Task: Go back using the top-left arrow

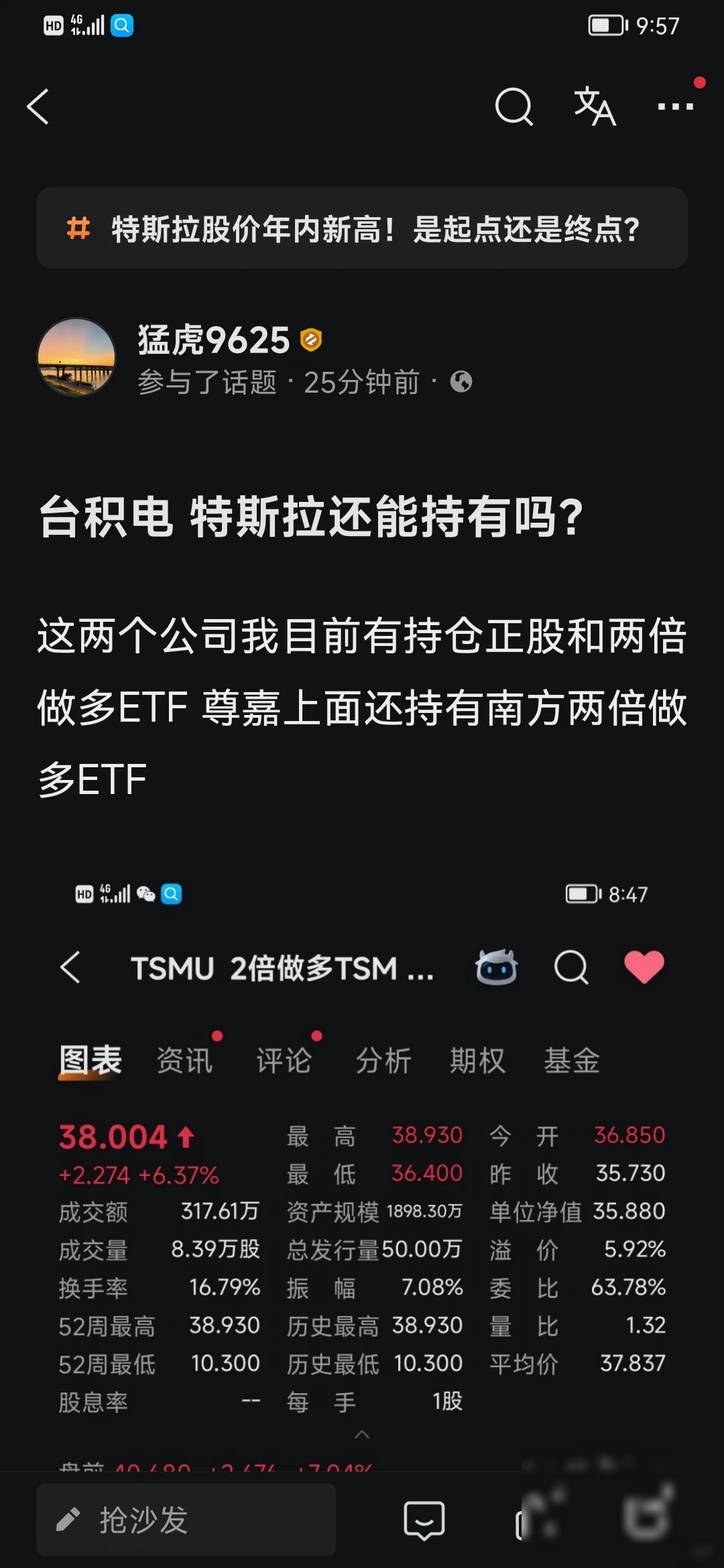Action: click(x=38, y=107)
